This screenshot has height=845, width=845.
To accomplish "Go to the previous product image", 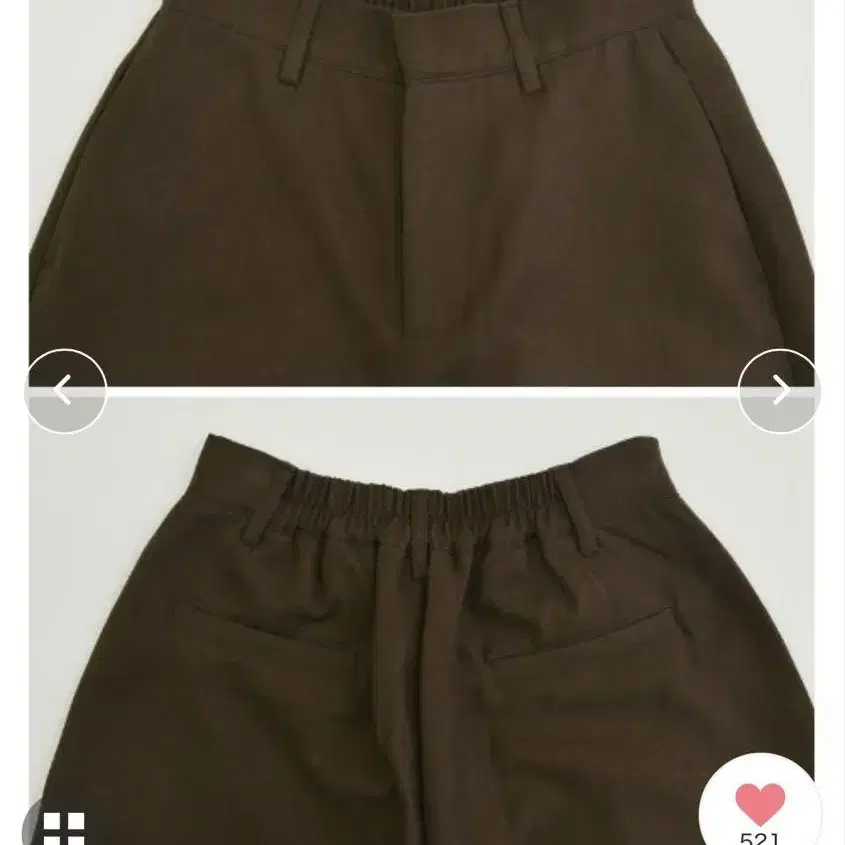I will point(65,390).
